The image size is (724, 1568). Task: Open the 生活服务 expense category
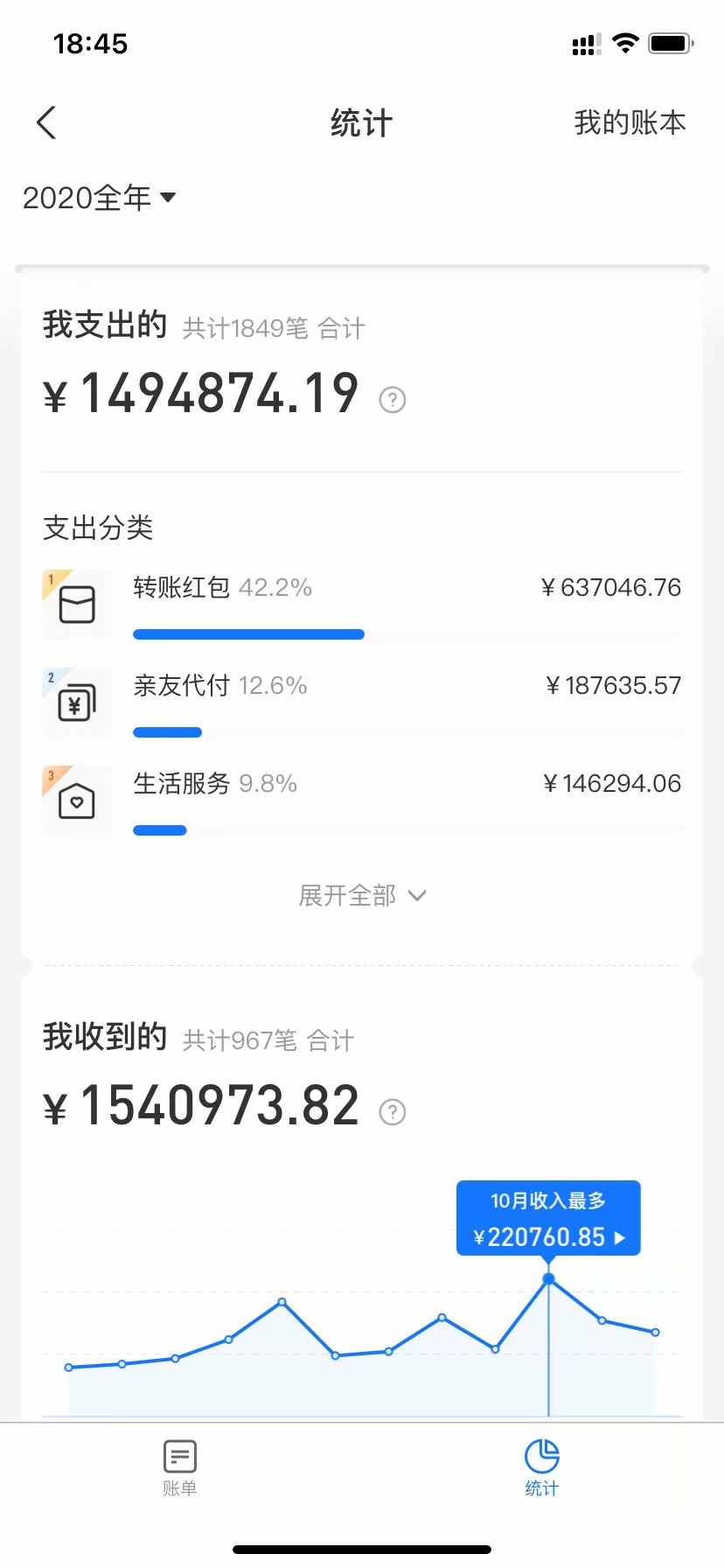[x=362, y=801]
